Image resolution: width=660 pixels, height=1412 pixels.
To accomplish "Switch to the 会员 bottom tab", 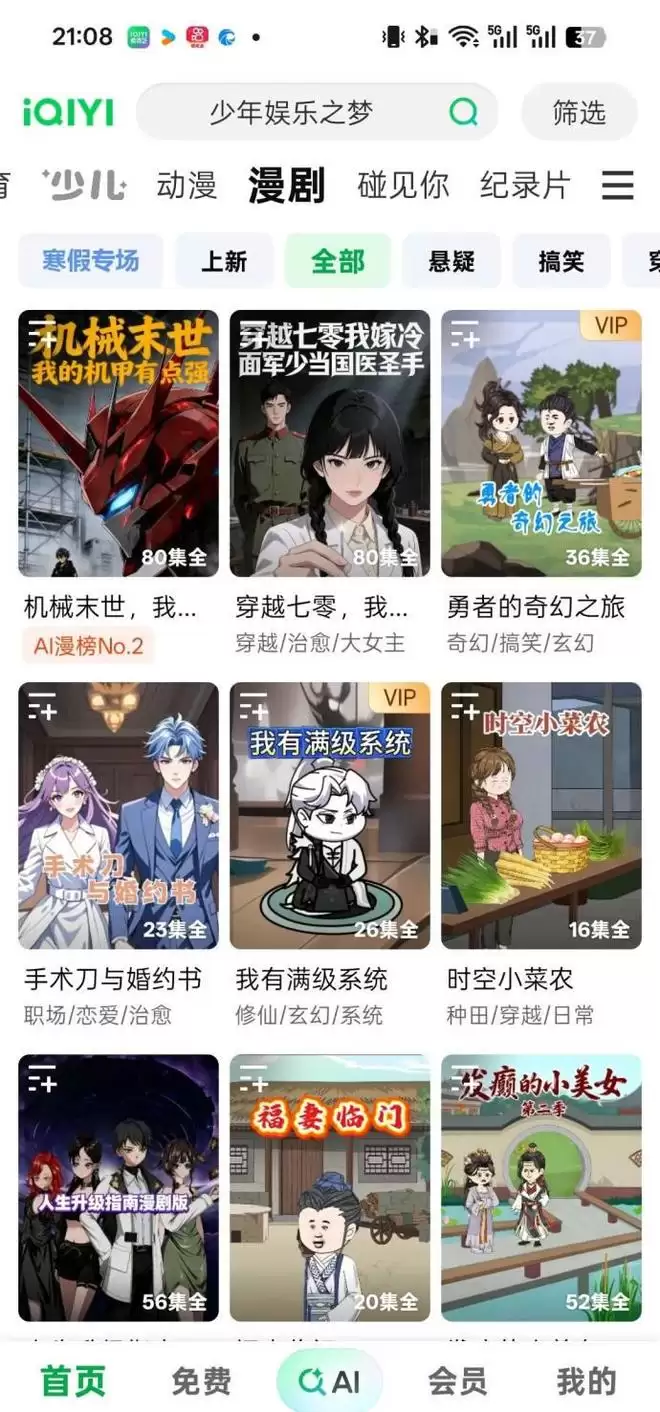I will click(458, 1381).
